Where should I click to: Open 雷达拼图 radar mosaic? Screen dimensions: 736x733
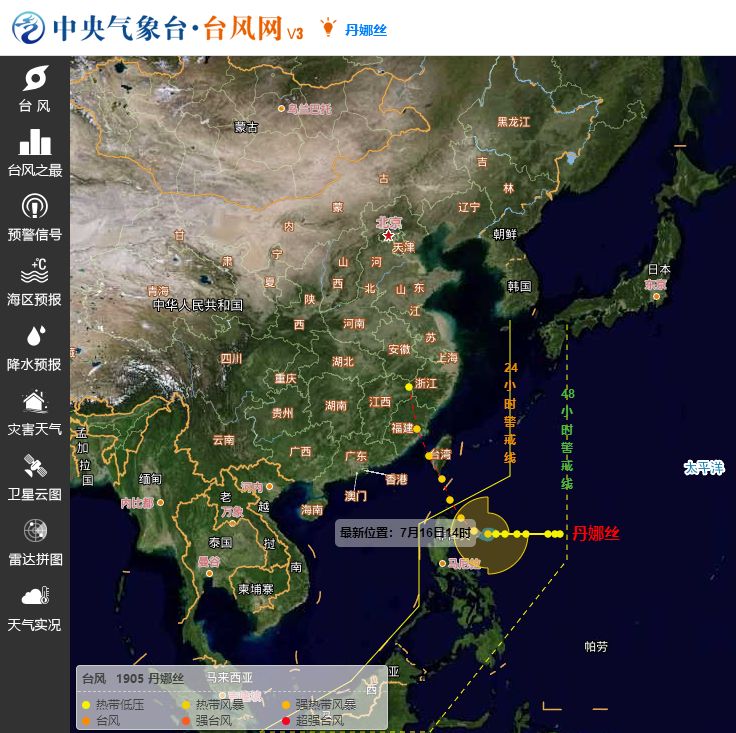[x=35, y=543]
